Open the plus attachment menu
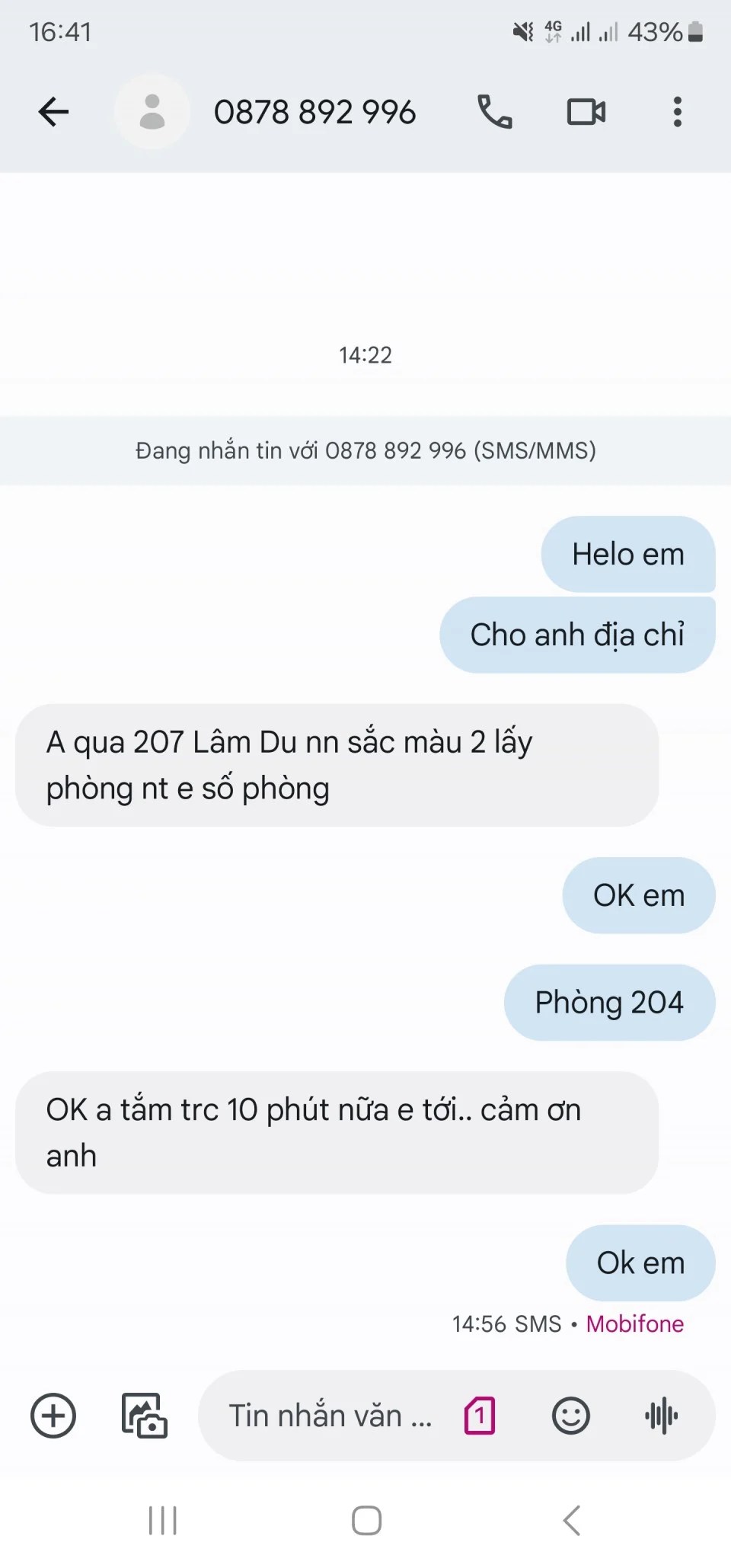 click(53, 1416)
